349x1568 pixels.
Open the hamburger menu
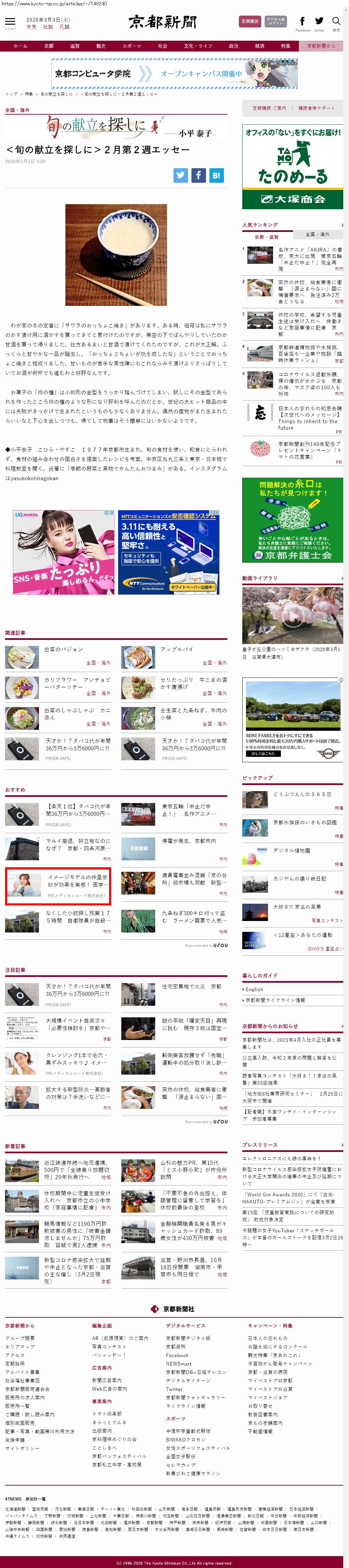(11, 22)
